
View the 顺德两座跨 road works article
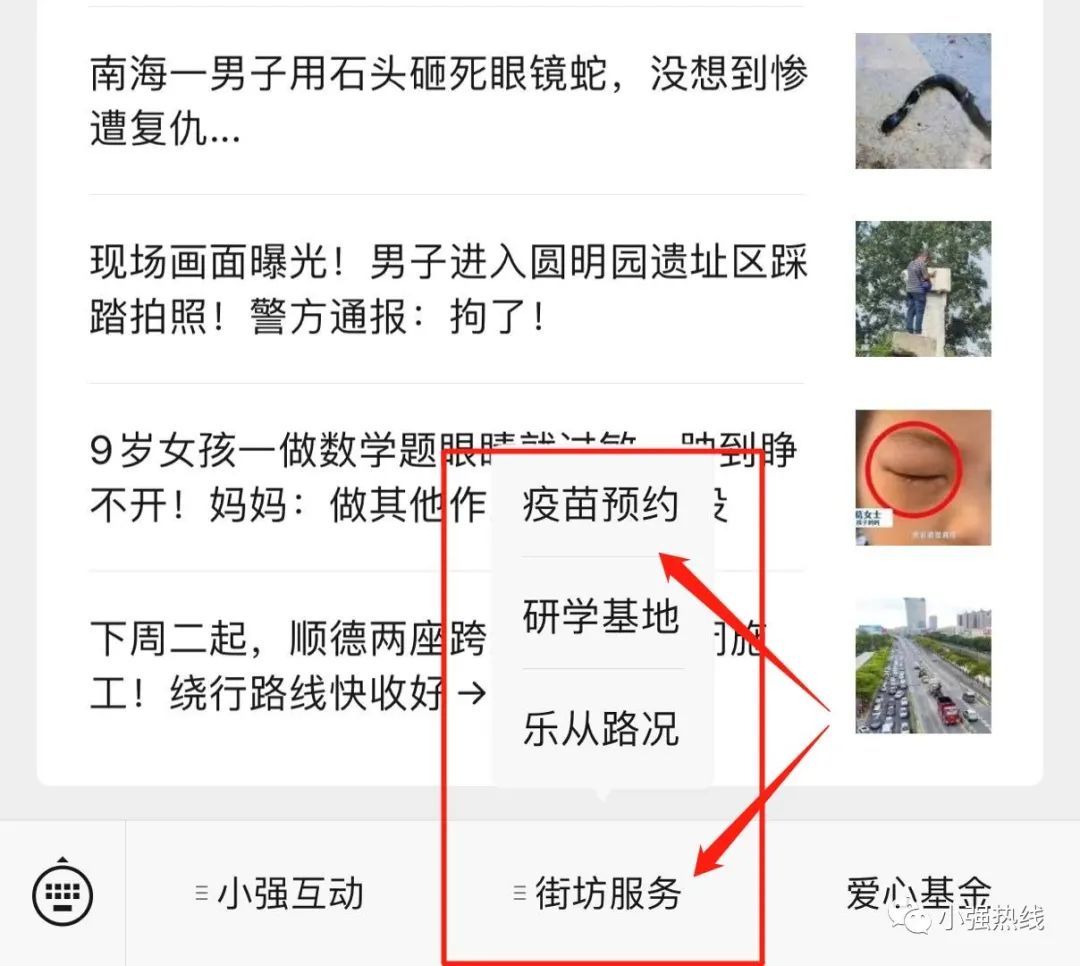pyautogui.click(x=280, y=665)
